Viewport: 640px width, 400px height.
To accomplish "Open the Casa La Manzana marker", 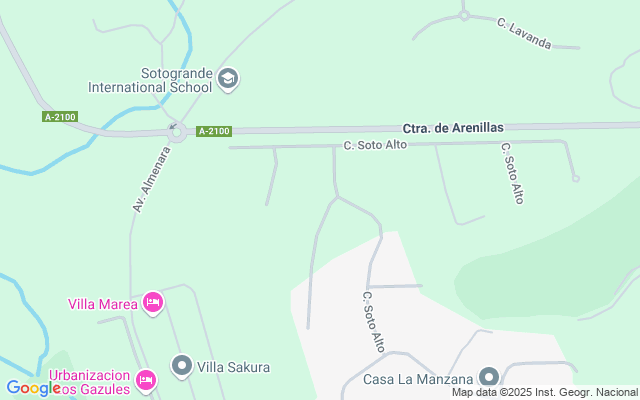I will [489, 377].
